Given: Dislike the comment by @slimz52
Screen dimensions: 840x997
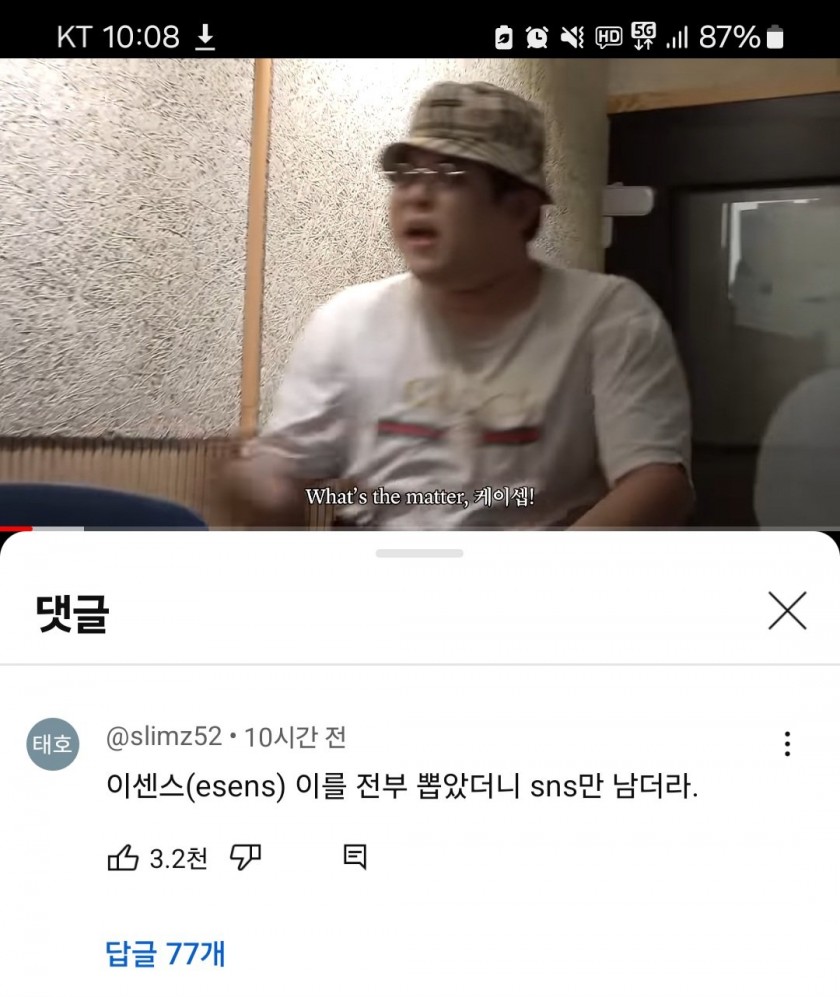Looking at the screenshot, I should click(246, 858).
